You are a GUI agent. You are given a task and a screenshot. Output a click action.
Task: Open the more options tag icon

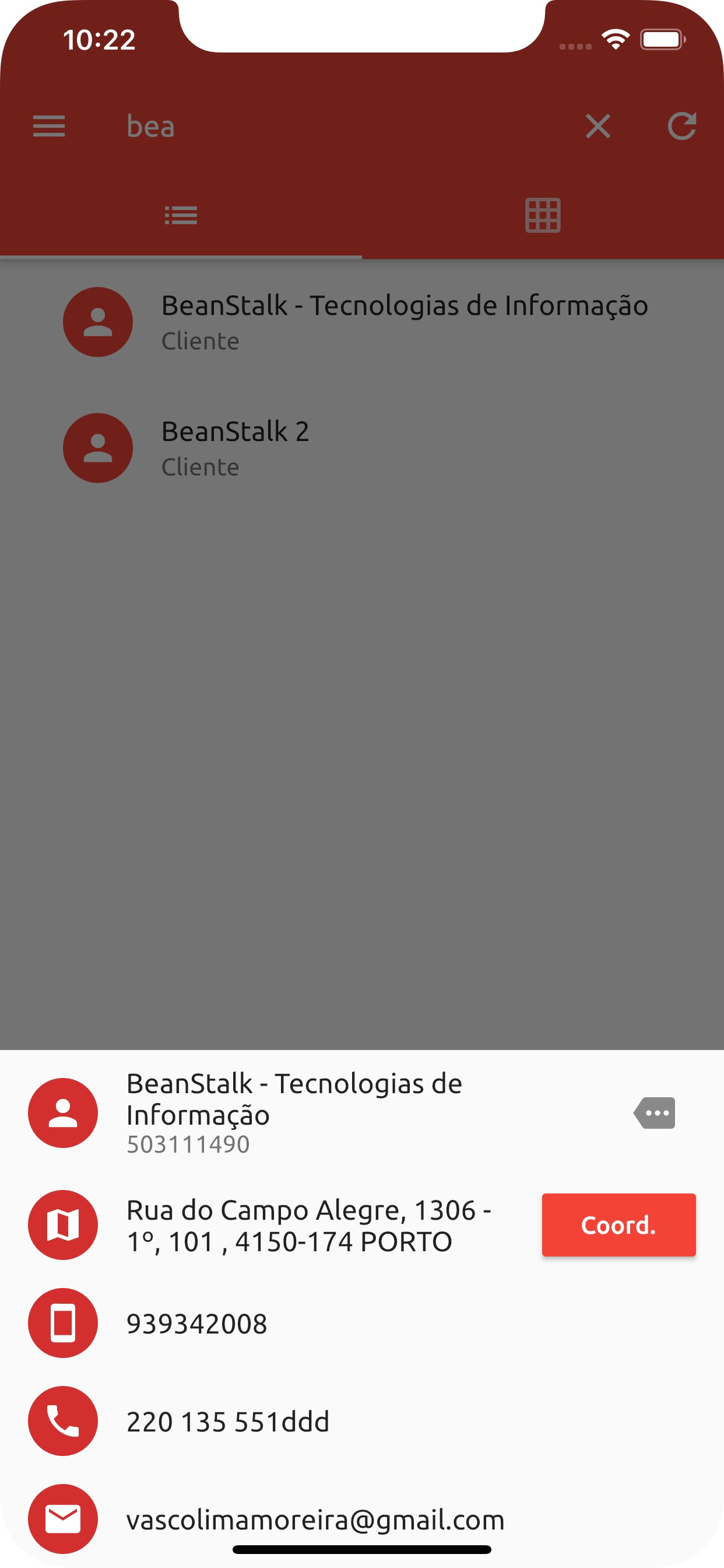pyautogui.click(x=655, y=1112)
